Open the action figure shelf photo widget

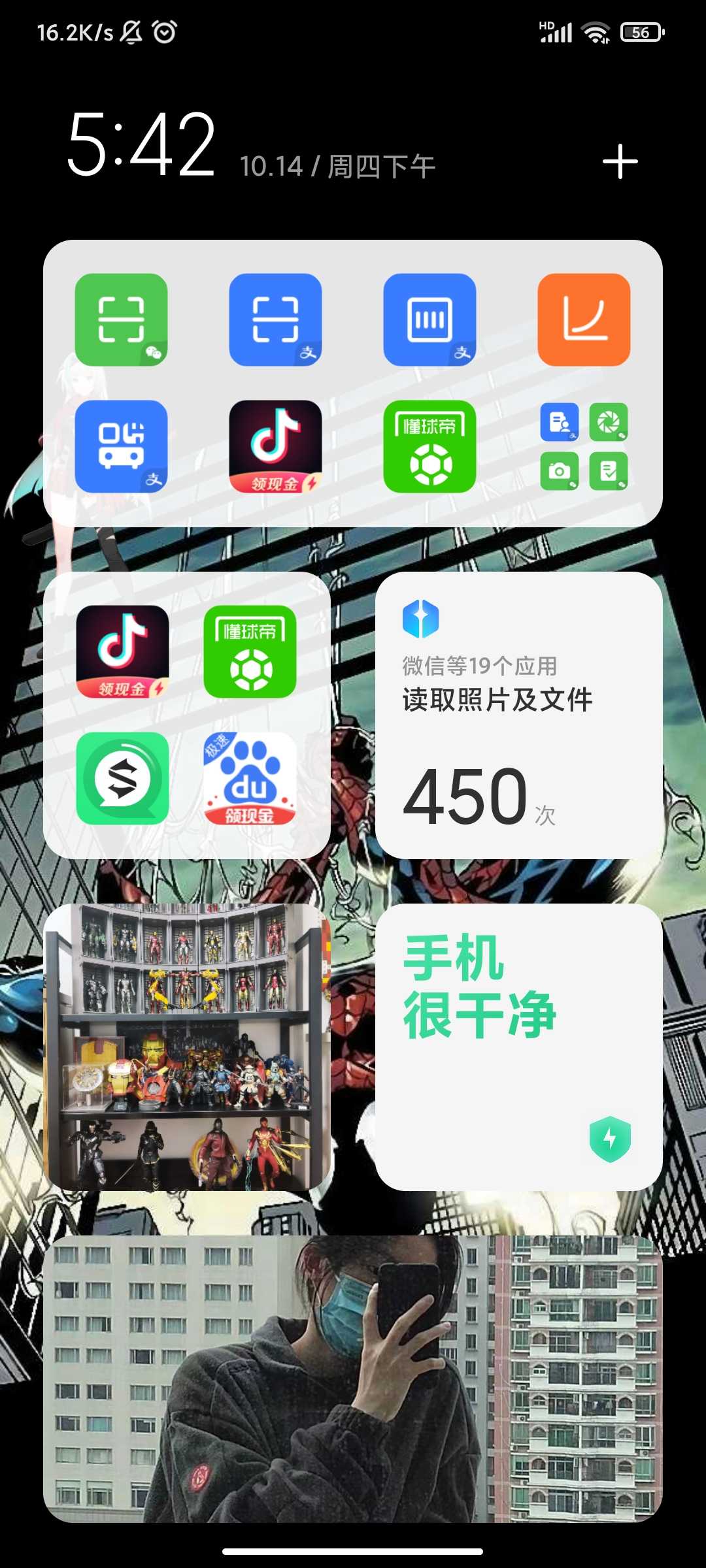click(x=187, y=1047)
